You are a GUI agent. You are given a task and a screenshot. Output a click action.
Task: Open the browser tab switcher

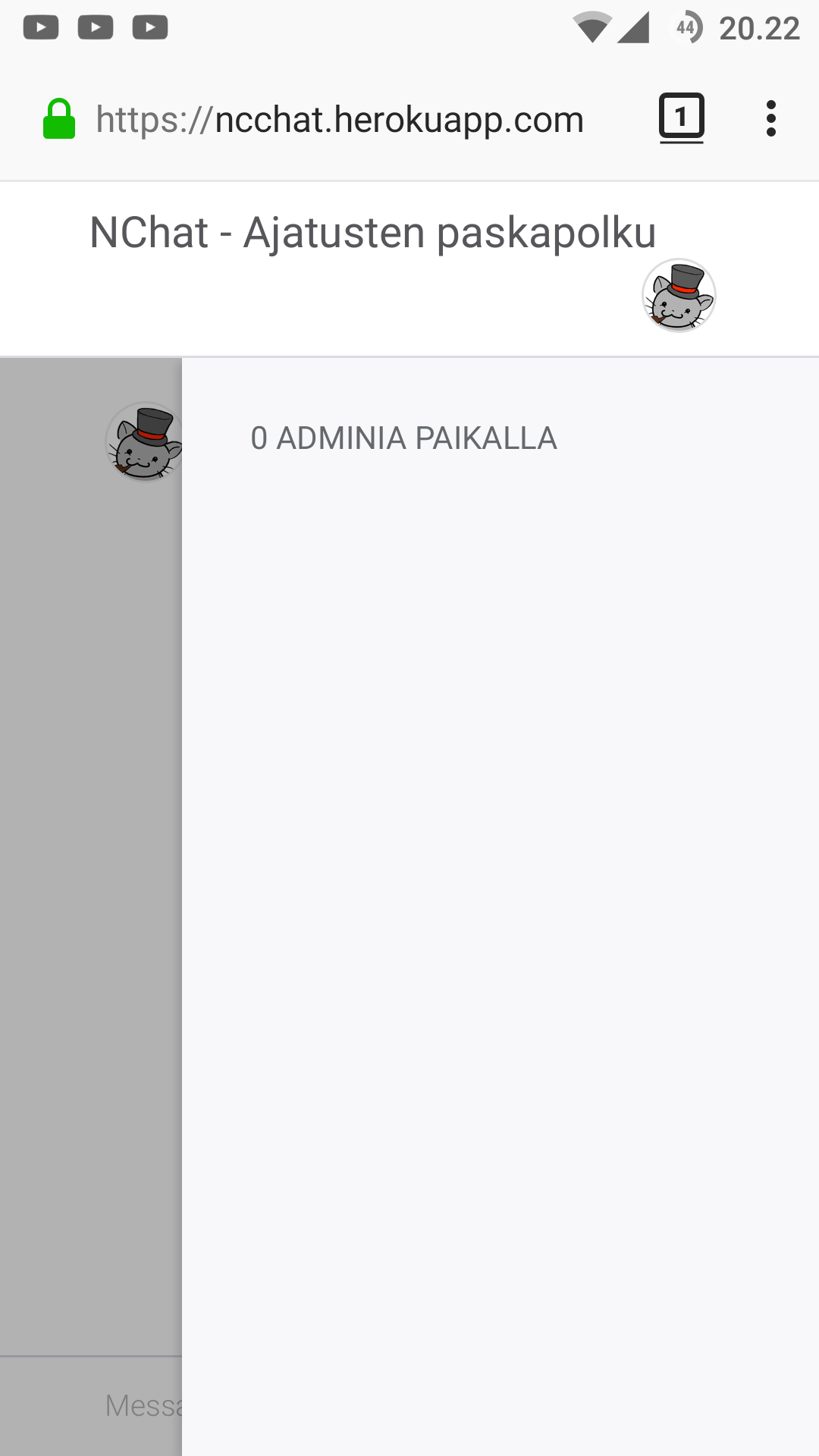(x=681, y=118)
